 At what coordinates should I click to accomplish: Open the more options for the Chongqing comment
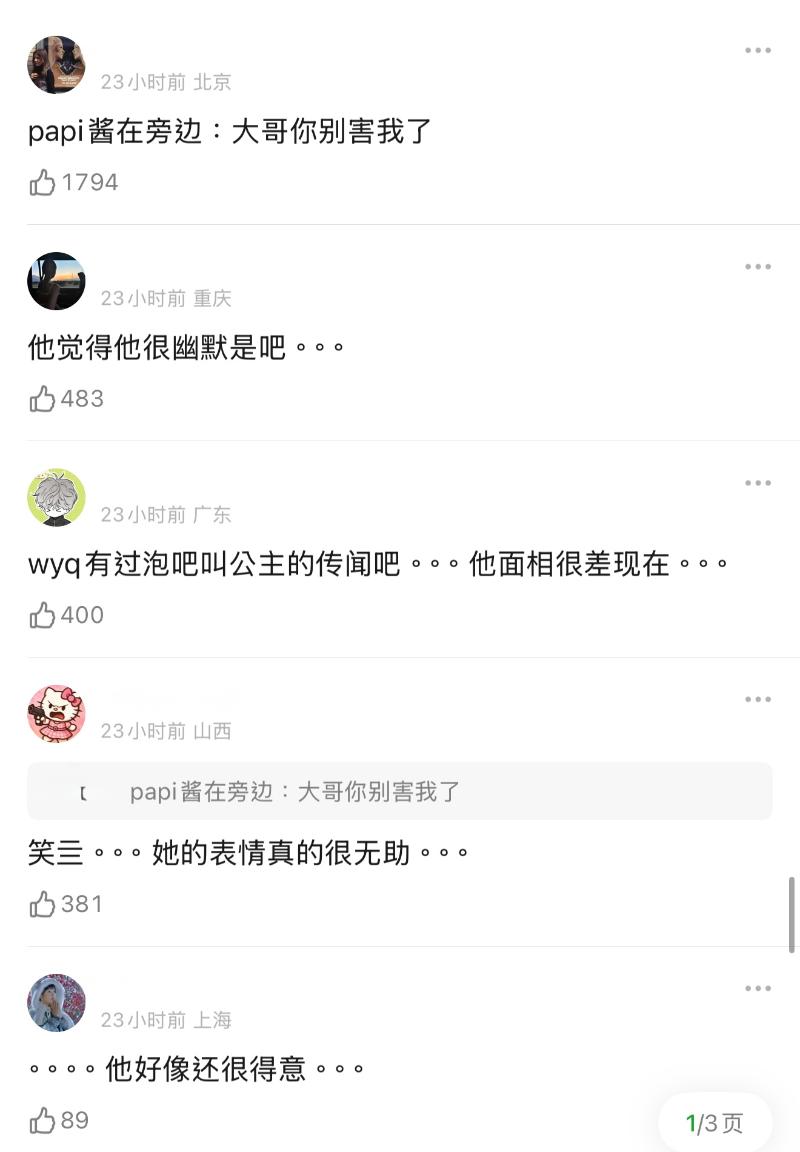point(757,267)
